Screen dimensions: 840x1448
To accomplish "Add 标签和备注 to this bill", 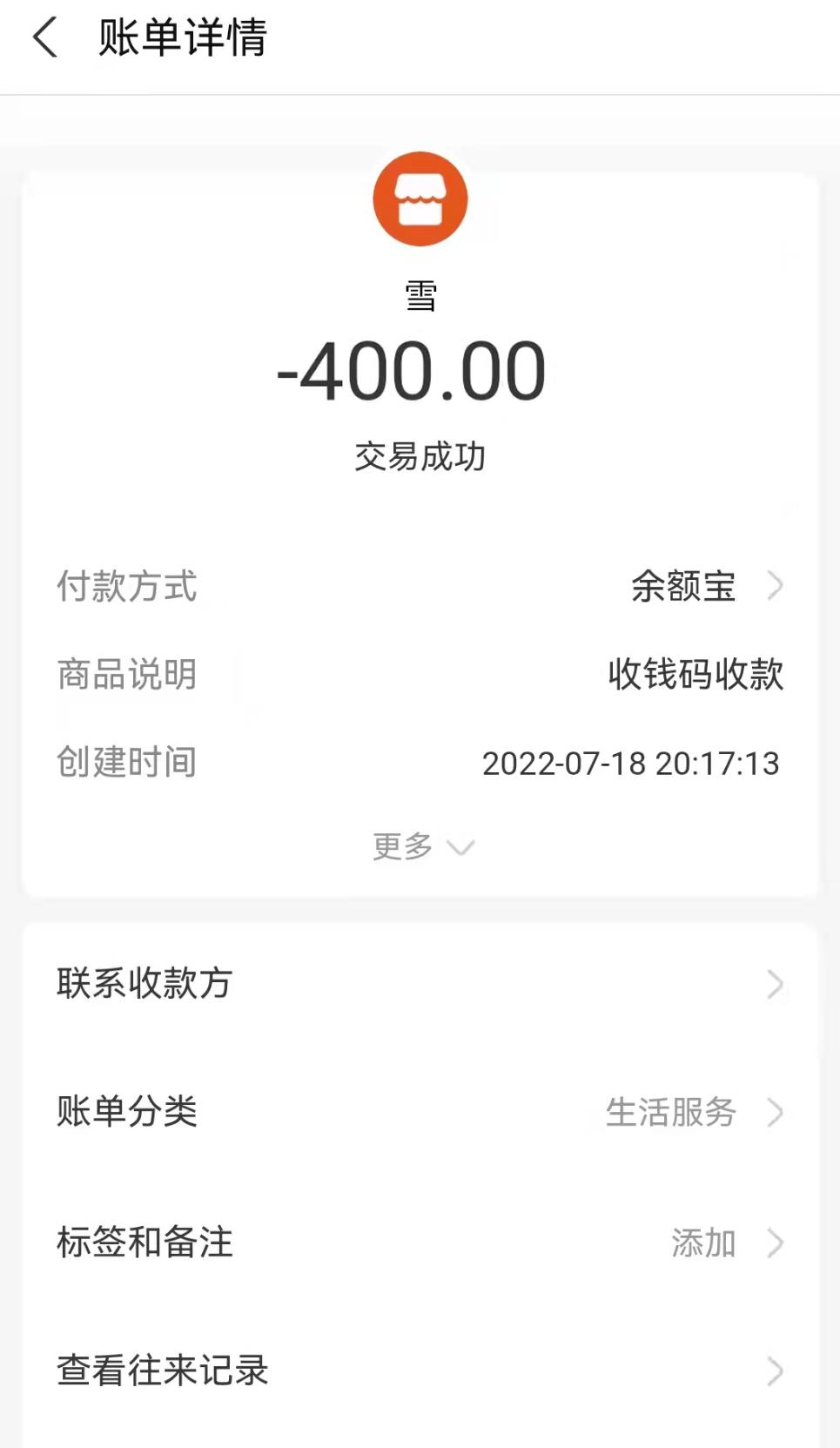I will click(420, 1243).
